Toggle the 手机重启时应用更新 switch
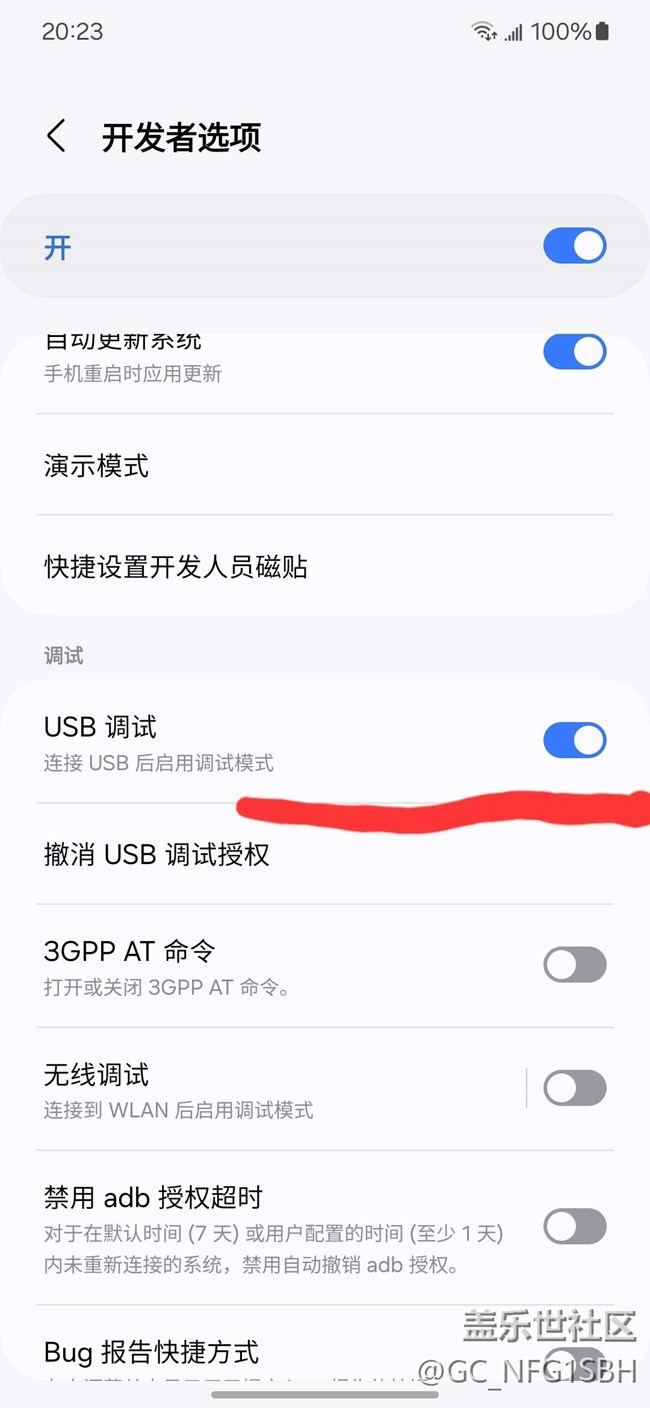Screen dimensions: 650x1408 [x=575, y=352]
